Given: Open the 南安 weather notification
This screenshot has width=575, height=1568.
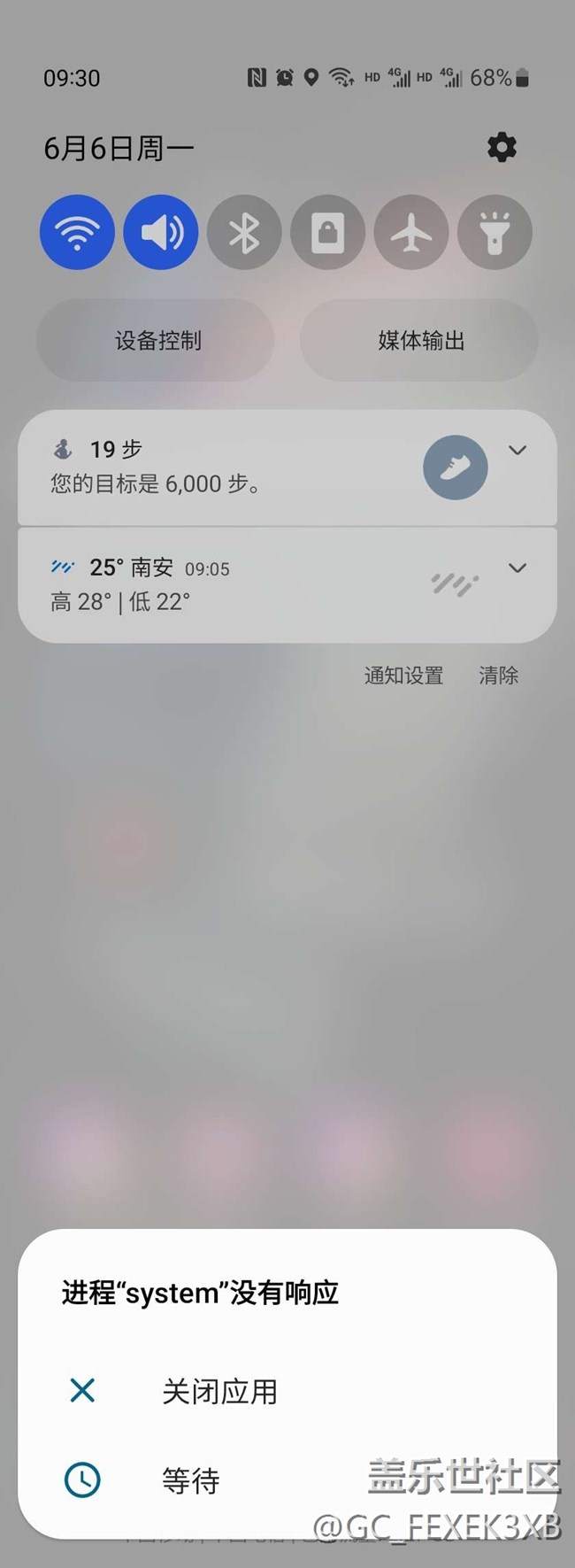Looking at the screenshot, I should point(221,585).
